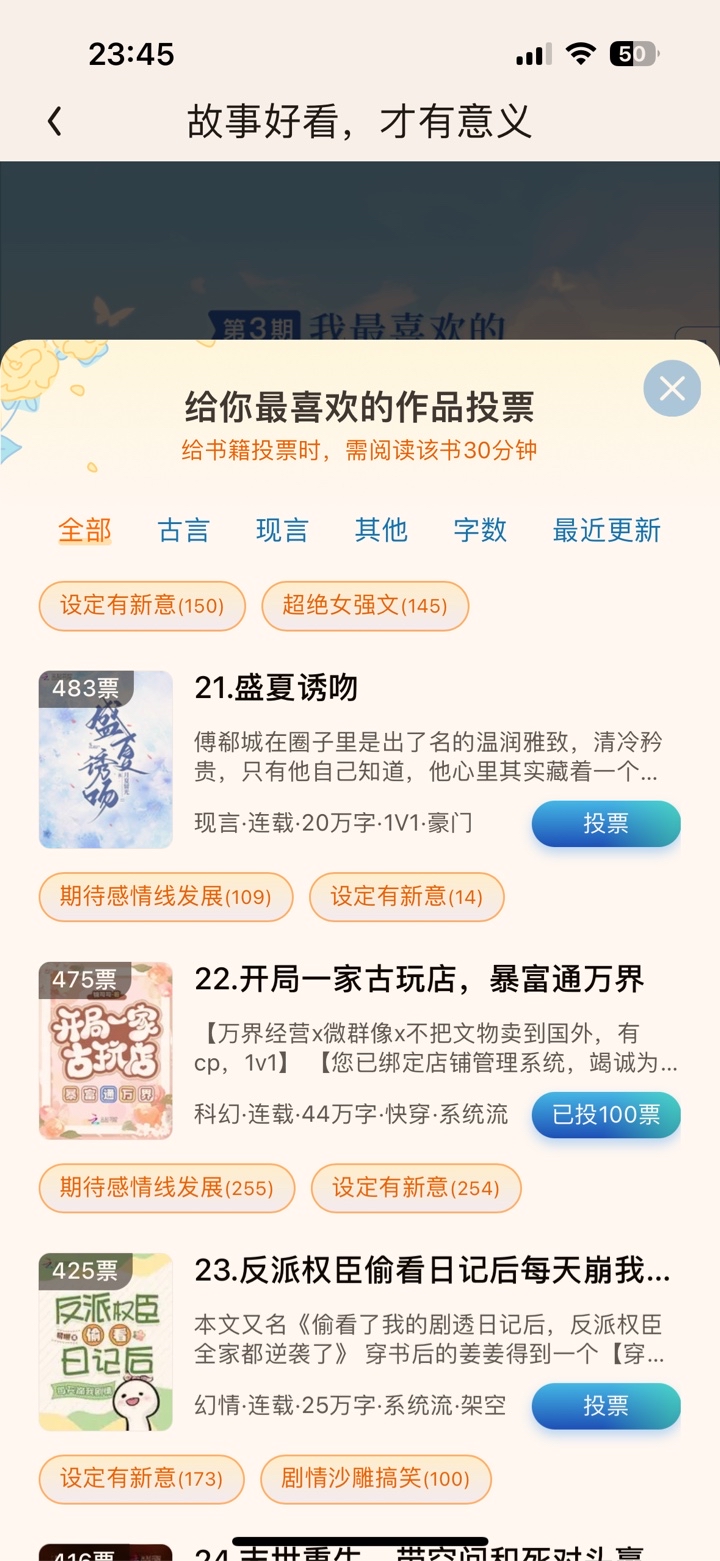Image resolution: width=720 pixels, height=1561 pixels.
Task: Go back using the top-left arrow
Action: (55, 122)
